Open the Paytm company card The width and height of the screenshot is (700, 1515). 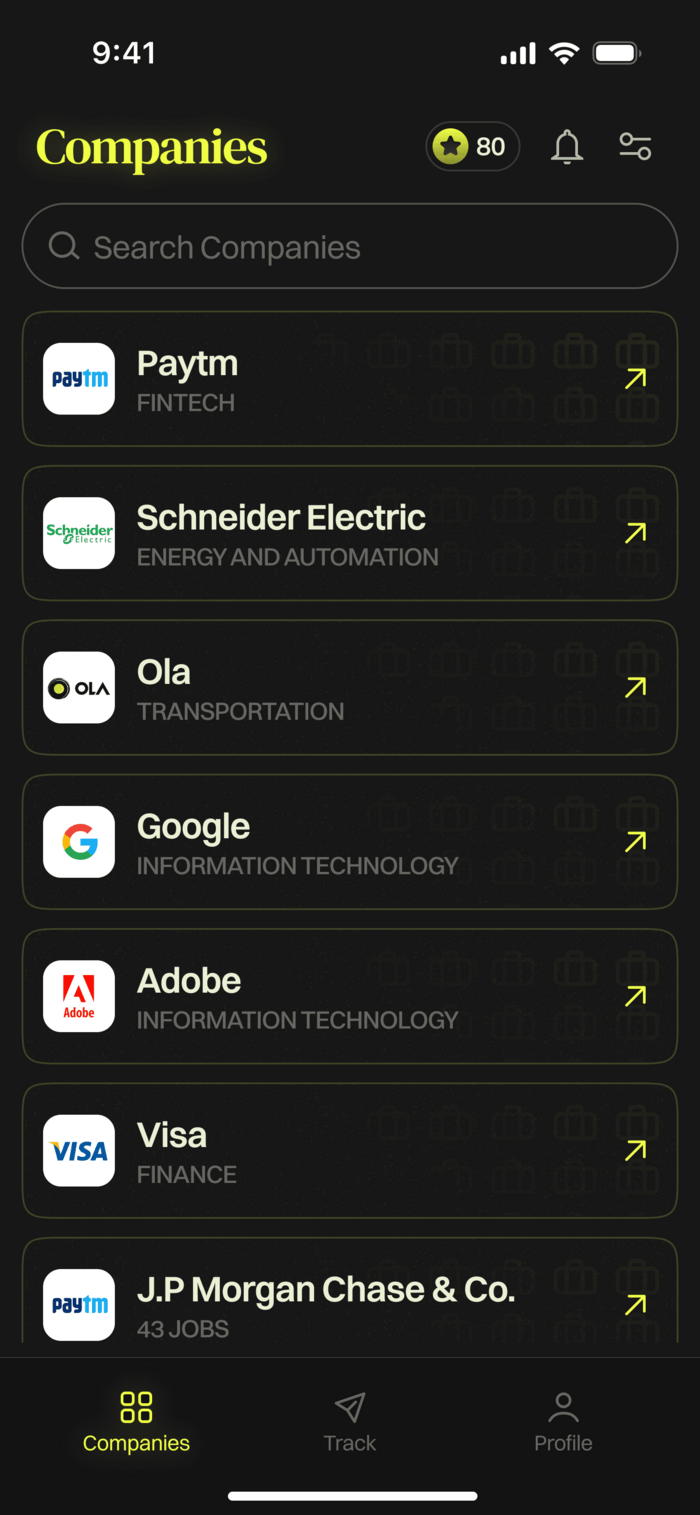click(350, 379)
